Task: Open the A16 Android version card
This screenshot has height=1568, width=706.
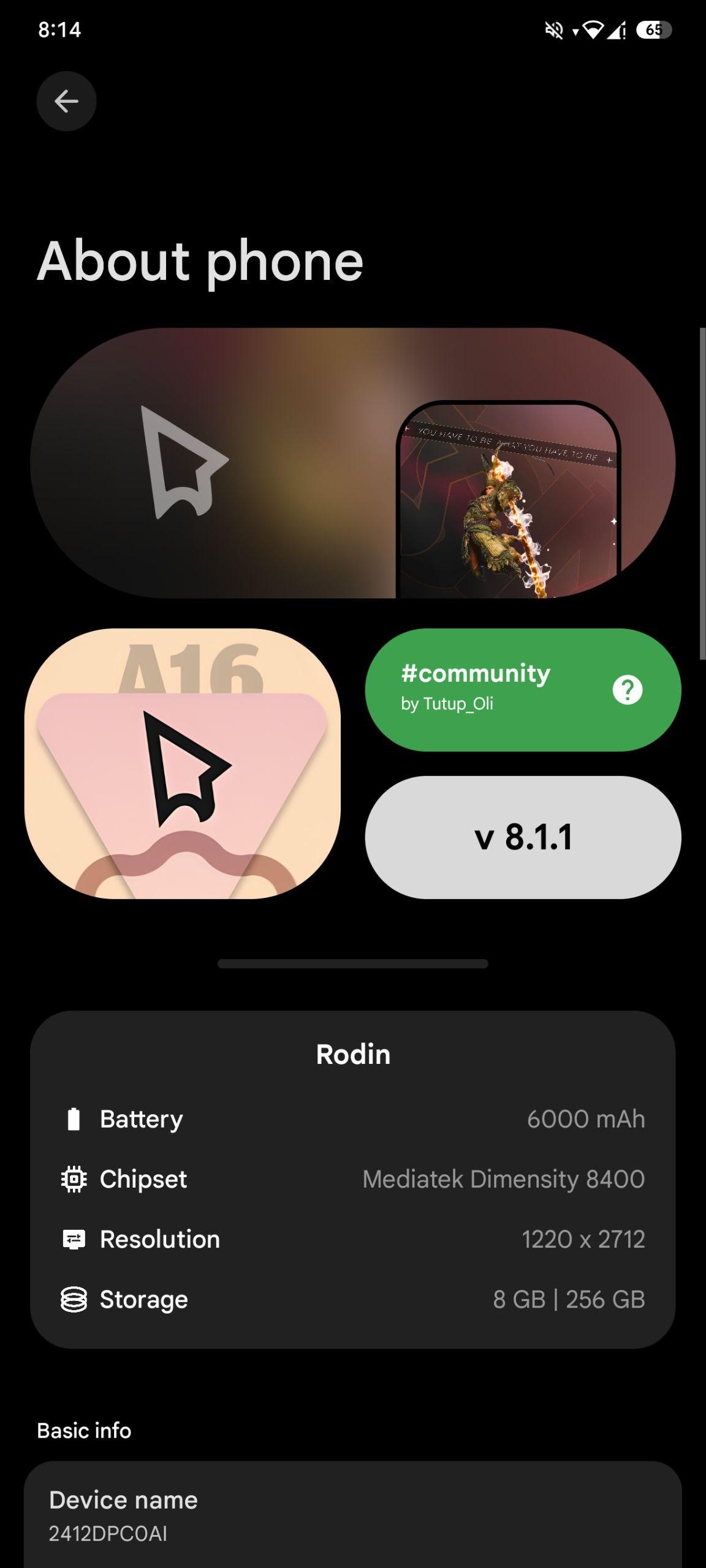Action: 182,763
